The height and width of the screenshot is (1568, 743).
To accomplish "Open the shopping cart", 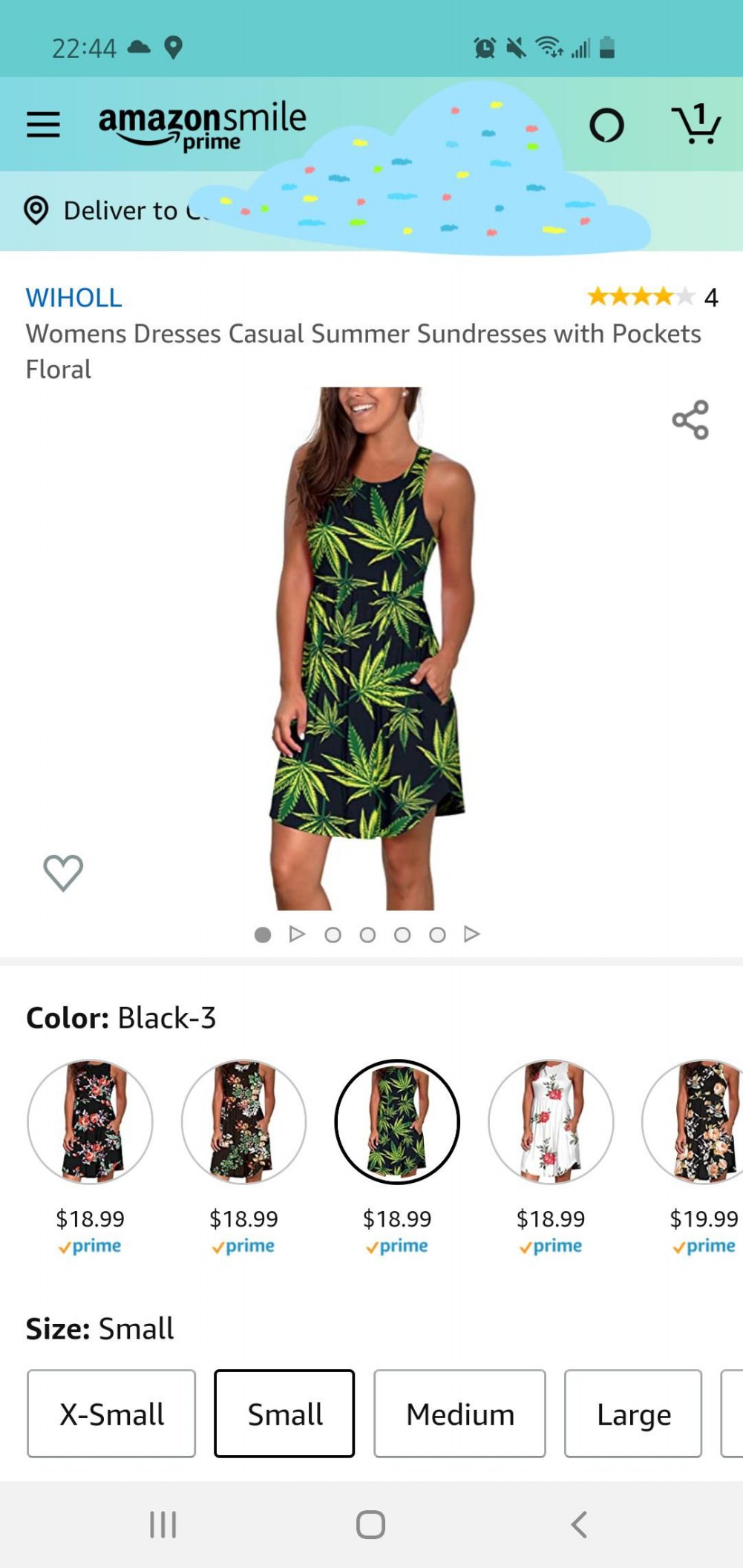I will 696,124.
